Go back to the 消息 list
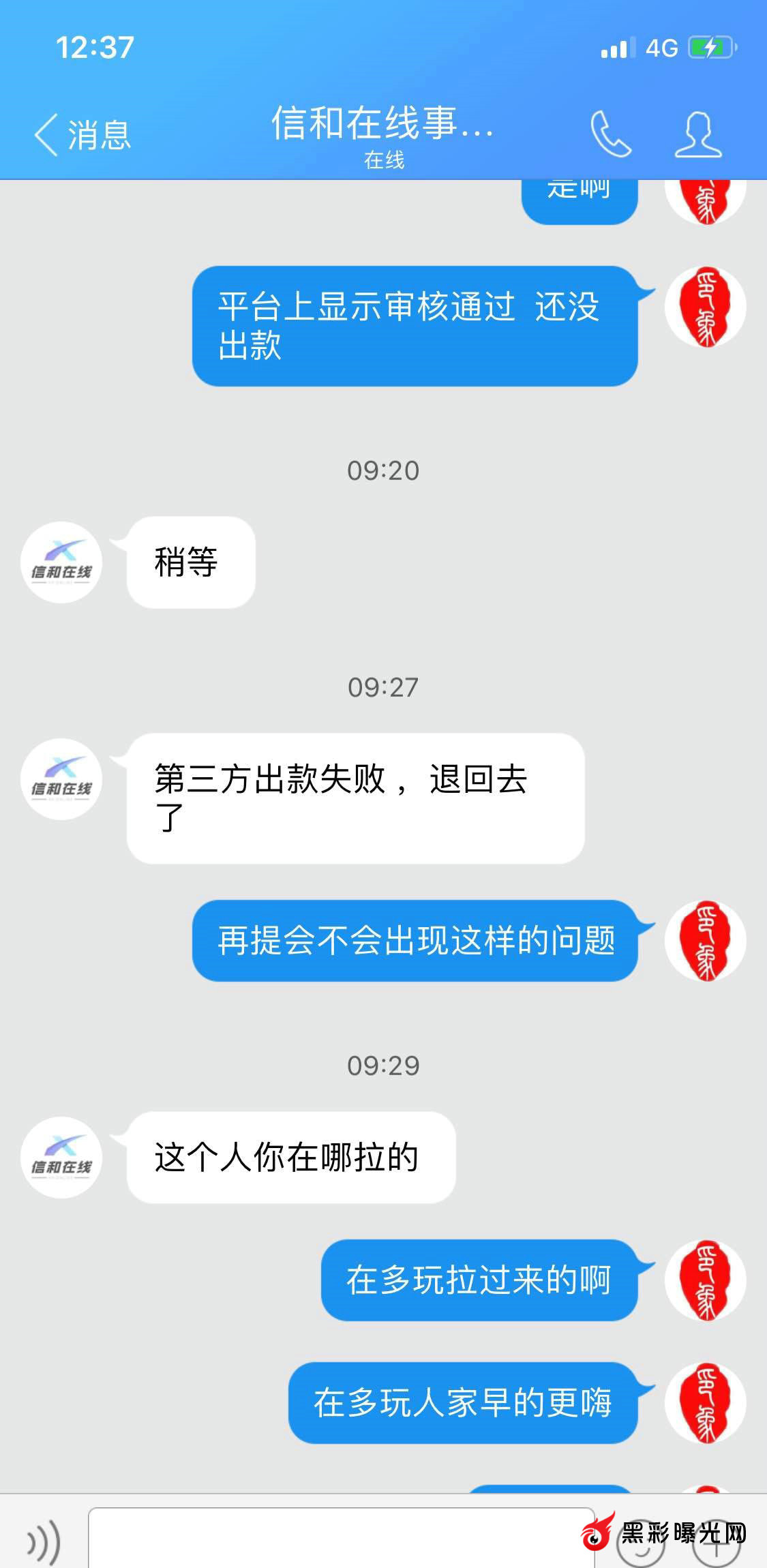 [82, 134]
